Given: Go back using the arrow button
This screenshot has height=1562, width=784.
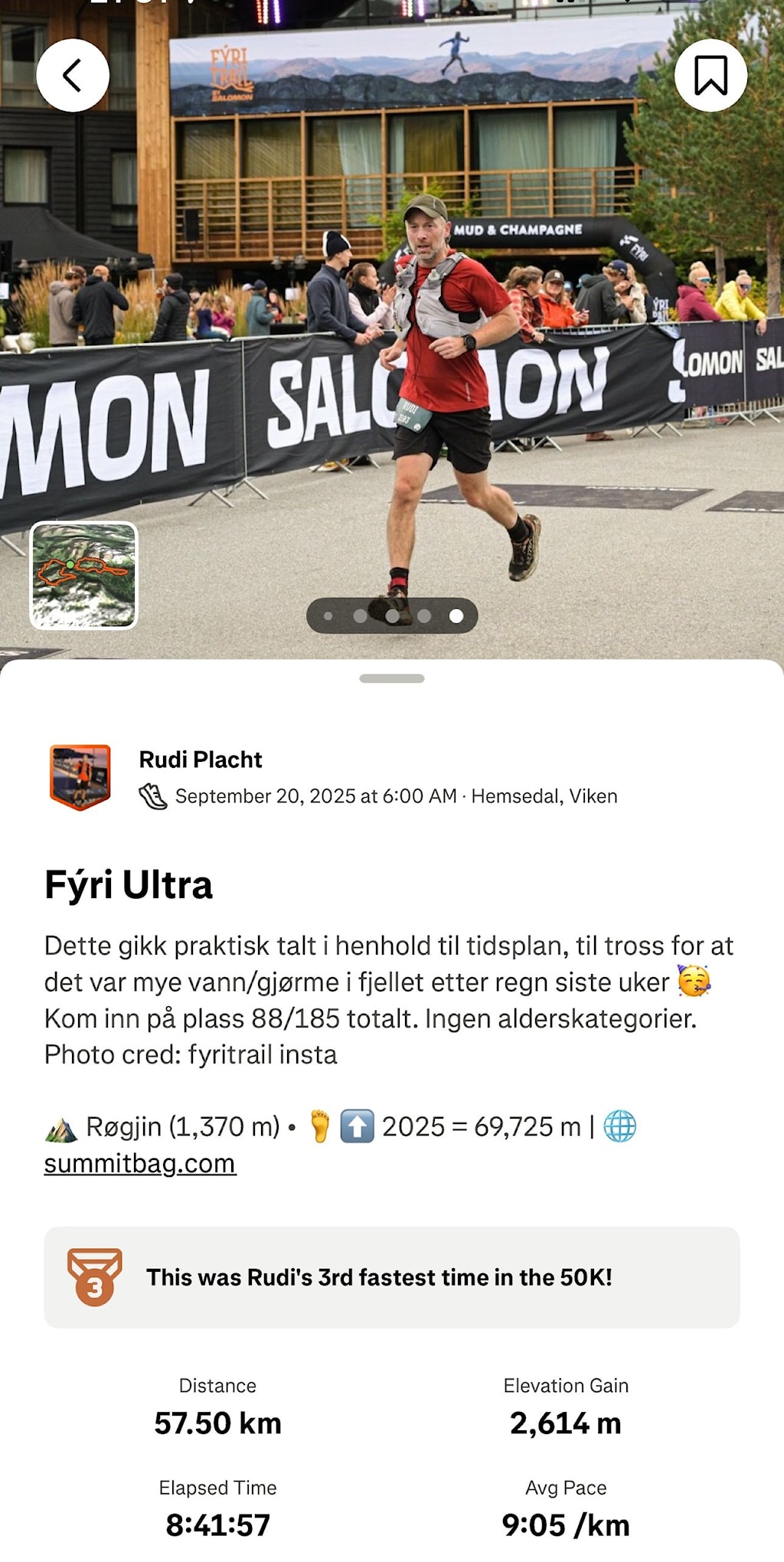Looking at the screenshot, I should [x=73, y=76].
